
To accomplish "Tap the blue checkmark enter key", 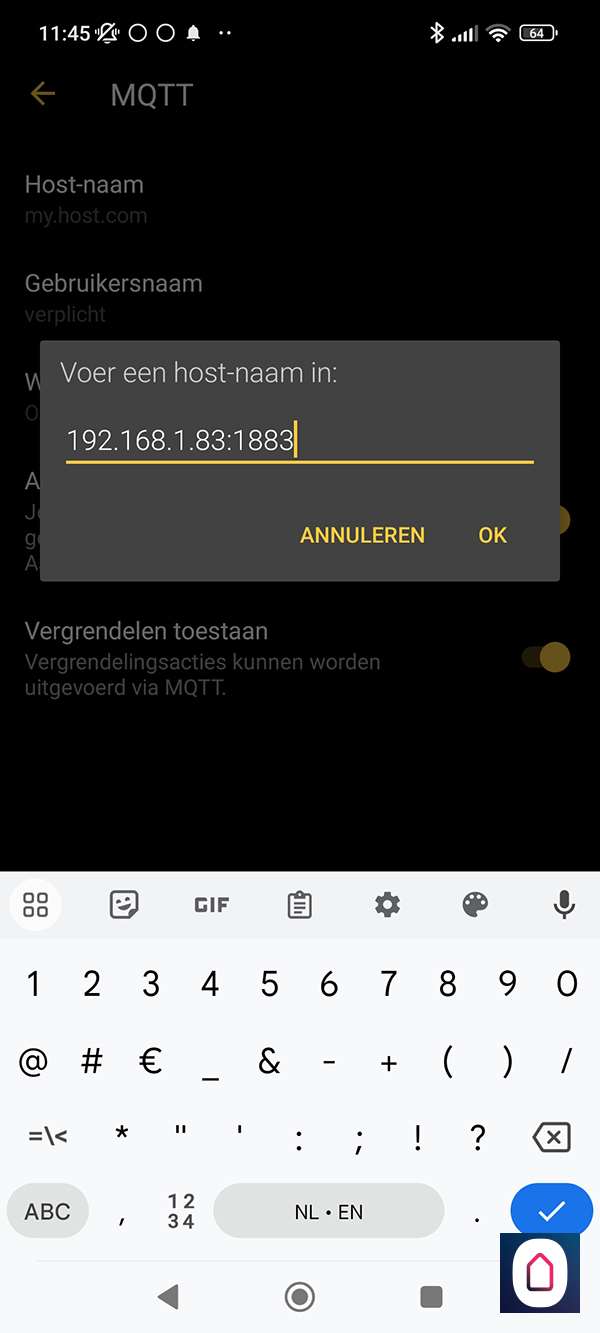I will coord(551,1211).
